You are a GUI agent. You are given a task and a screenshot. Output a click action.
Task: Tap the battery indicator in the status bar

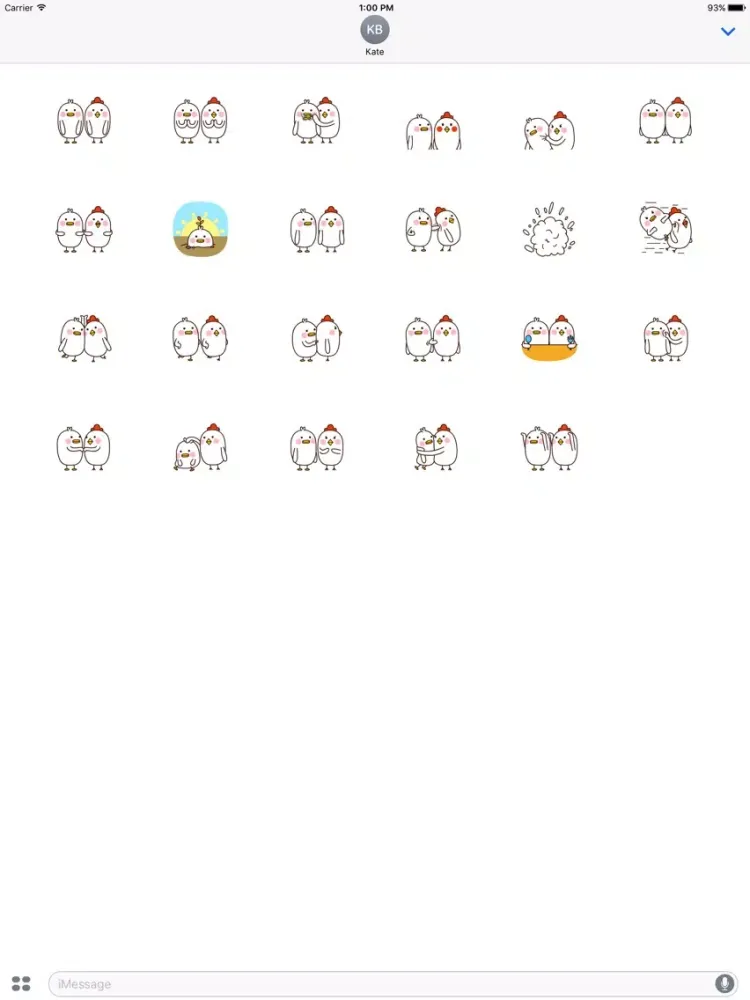(736, 7)
